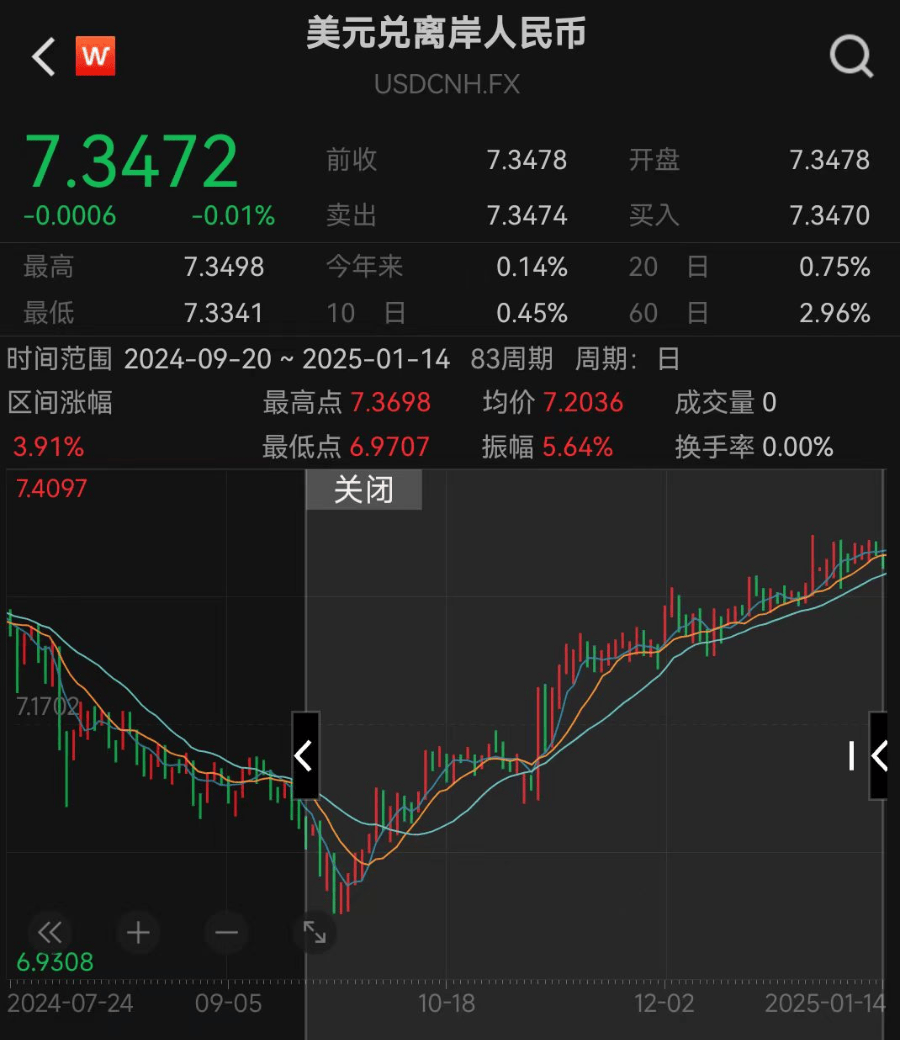Select the USDCNH.FX instrument code
900x1040 pixels.
tap(449, 84)
